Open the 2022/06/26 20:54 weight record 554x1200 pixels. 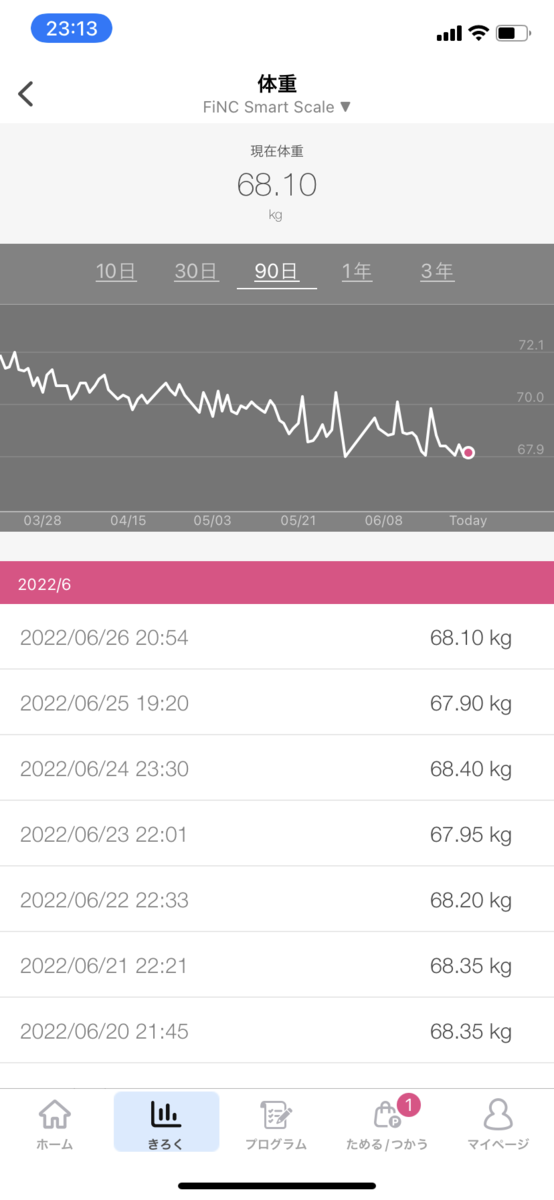[277, 637]
